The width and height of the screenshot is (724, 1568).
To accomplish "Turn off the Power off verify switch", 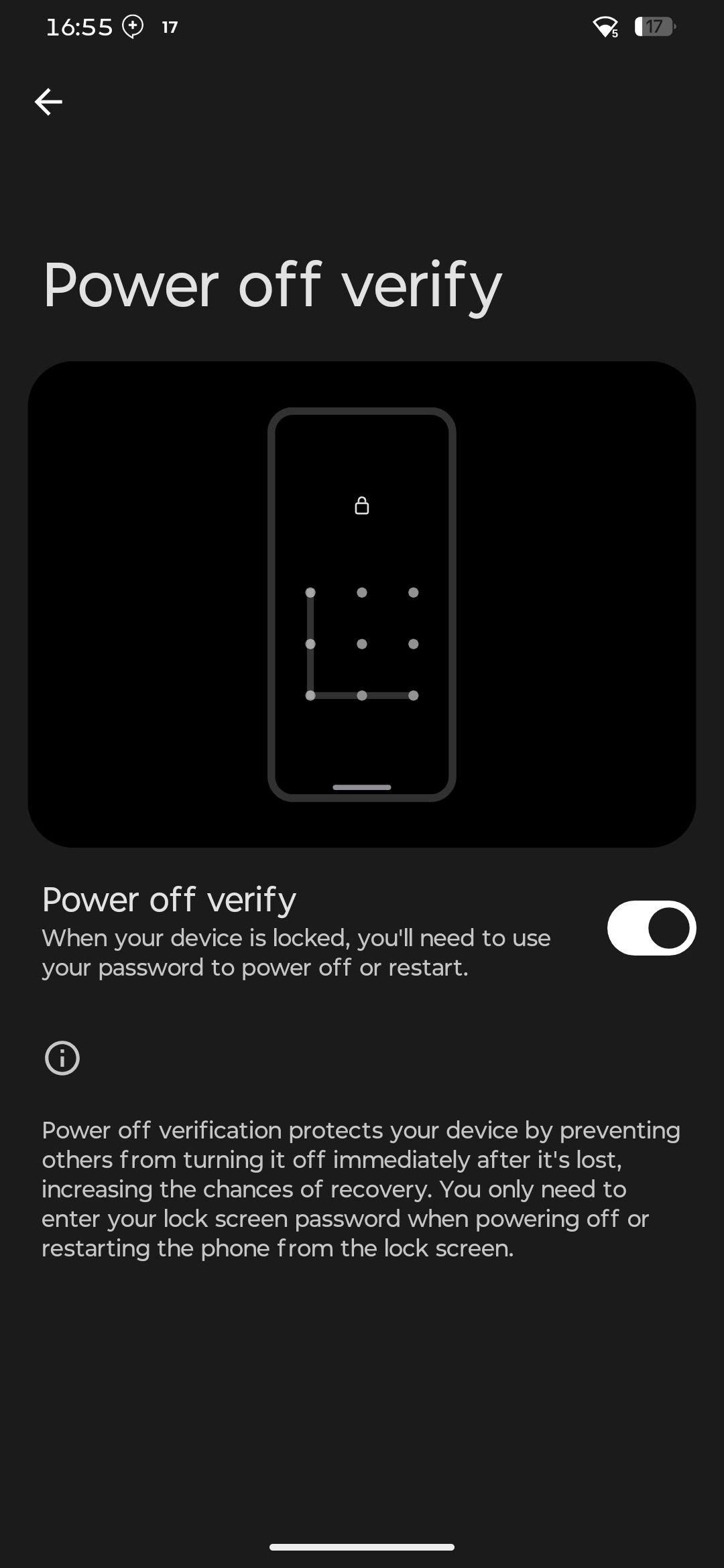I will (652, 928).
